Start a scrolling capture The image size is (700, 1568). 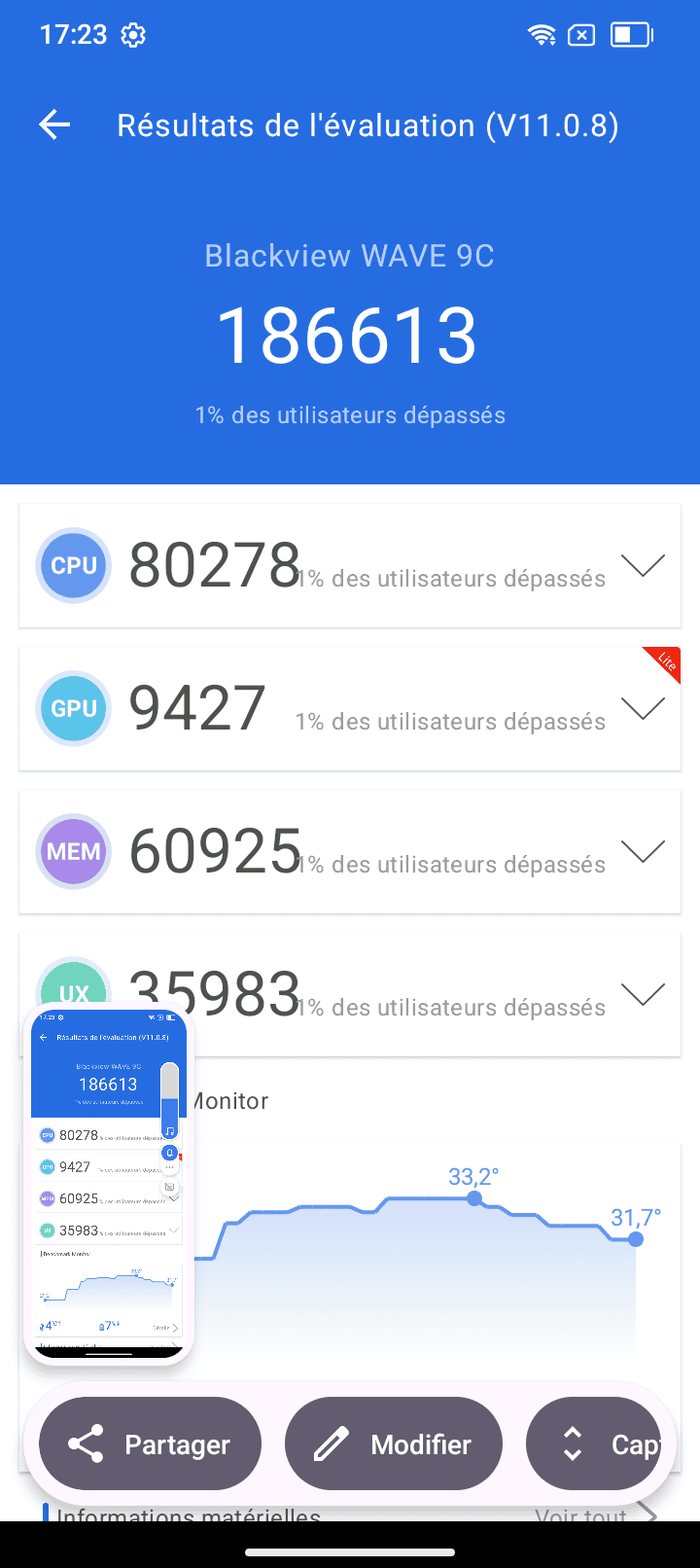pyautogui.click(x=595, y=1444)
